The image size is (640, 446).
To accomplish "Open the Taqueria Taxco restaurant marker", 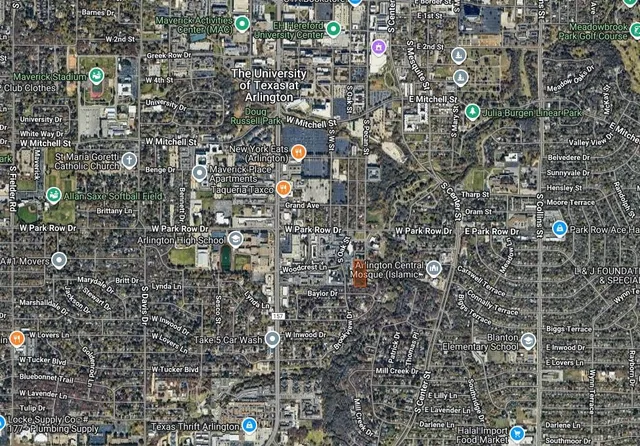I will pos(284,187).
